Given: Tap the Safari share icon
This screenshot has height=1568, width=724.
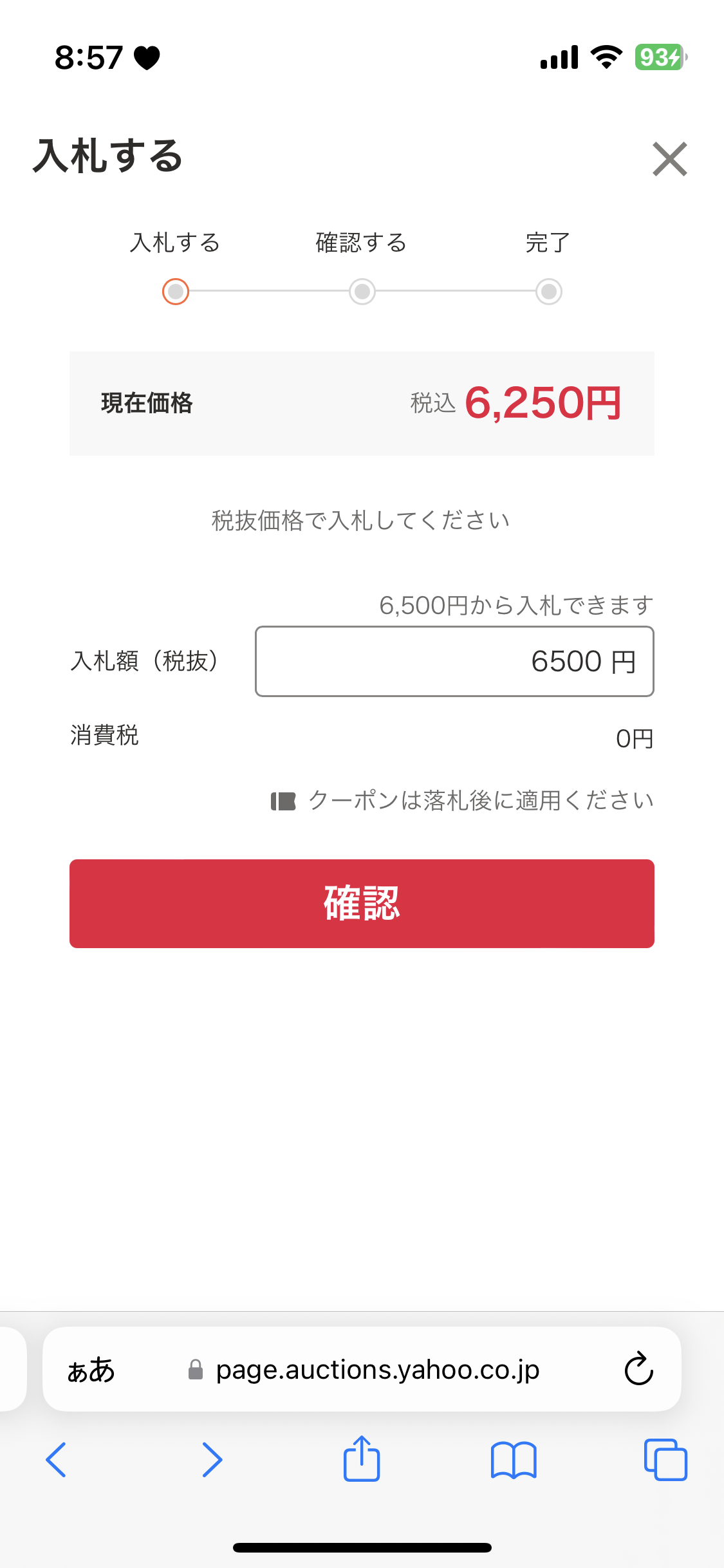Looking at the screenshot, I should tap(362, 1459).
